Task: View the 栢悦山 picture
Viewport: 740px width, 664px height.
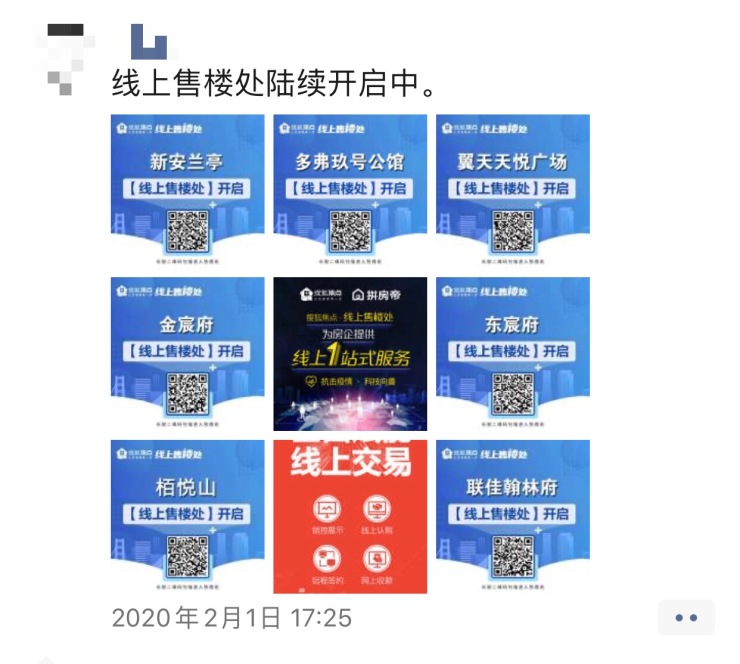Action: tap(187, 516)
